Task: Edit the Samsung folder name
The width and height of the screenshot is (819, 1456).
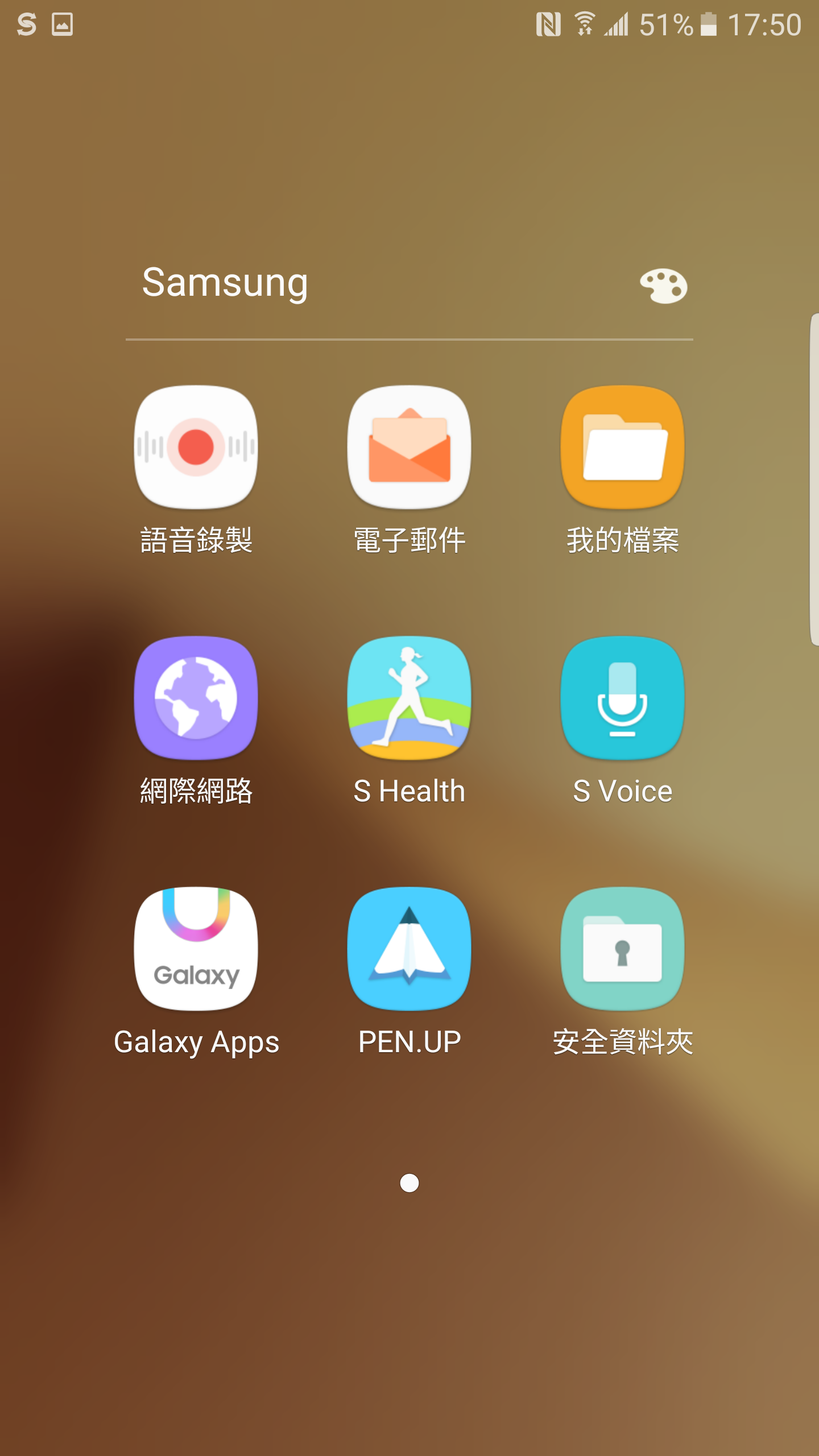Action: (x=225, y=283)
